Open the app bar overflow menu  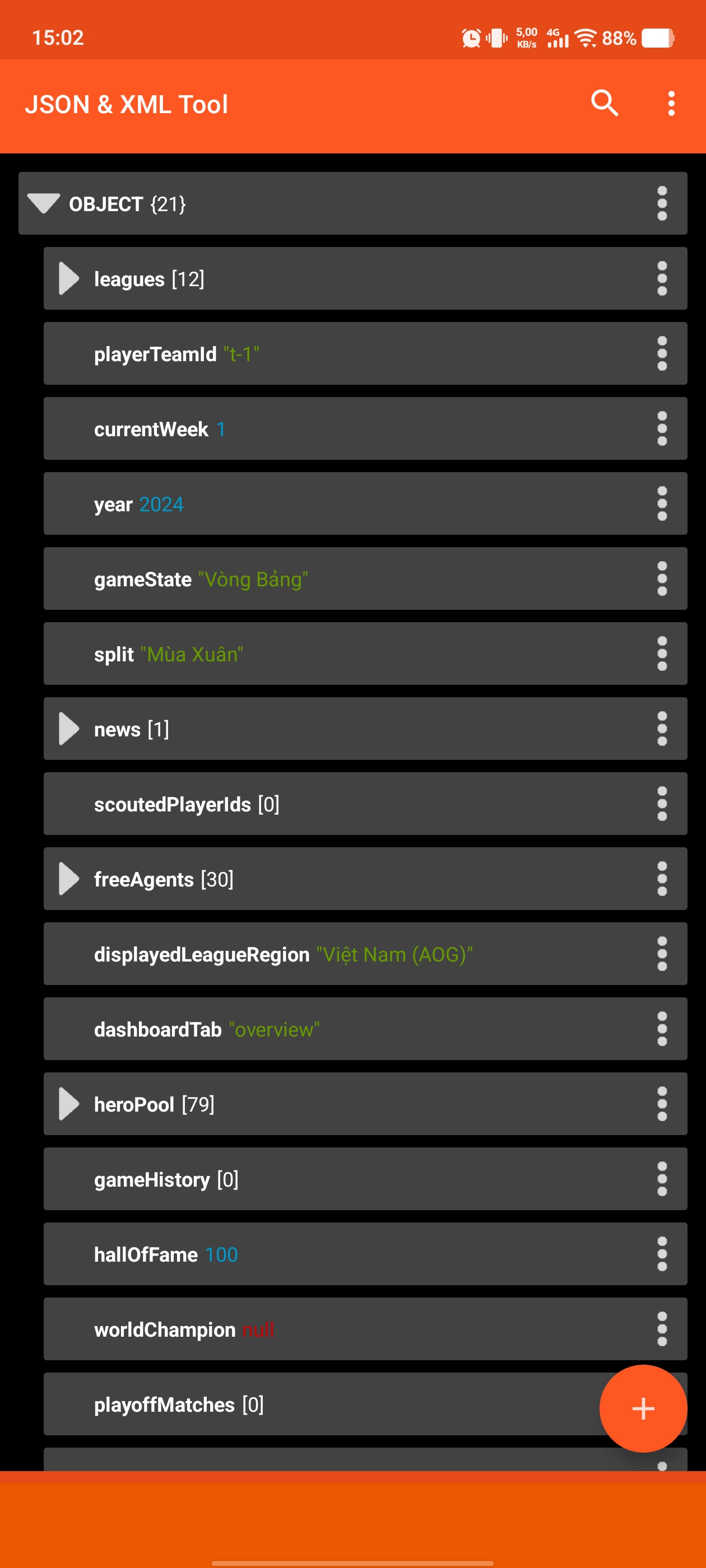click(x=671, y=104)
